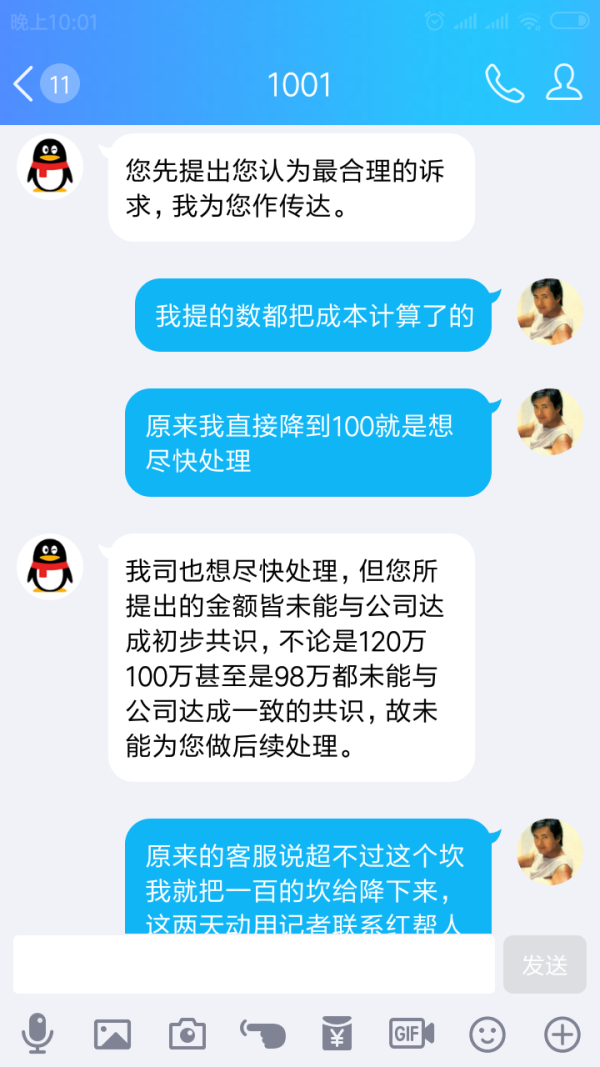Tap the message input field
This screenshot has height=1067, width=600.
coord(254,964)
